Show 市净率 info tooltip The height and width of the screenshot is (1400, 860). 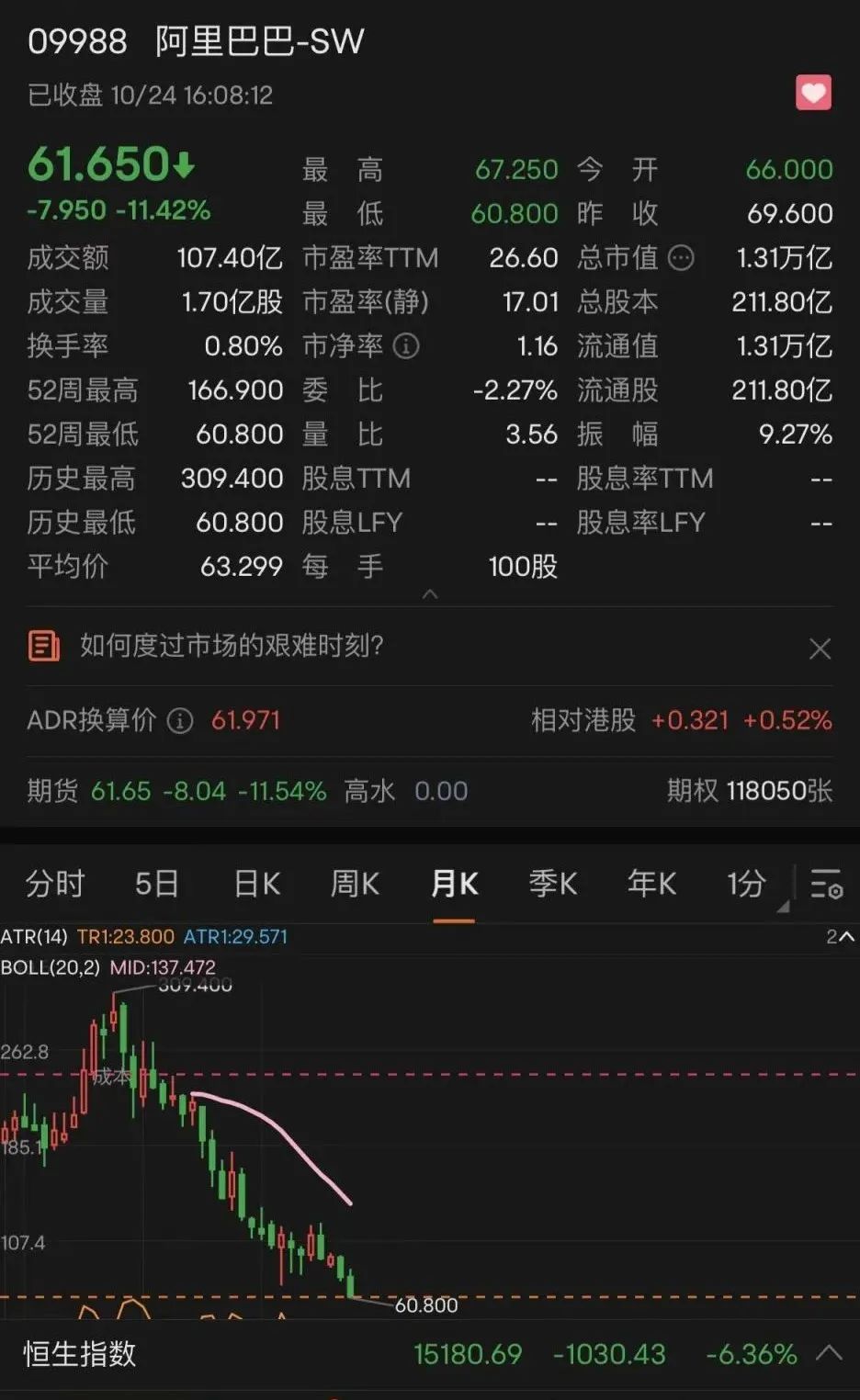[x=406, y=346]
